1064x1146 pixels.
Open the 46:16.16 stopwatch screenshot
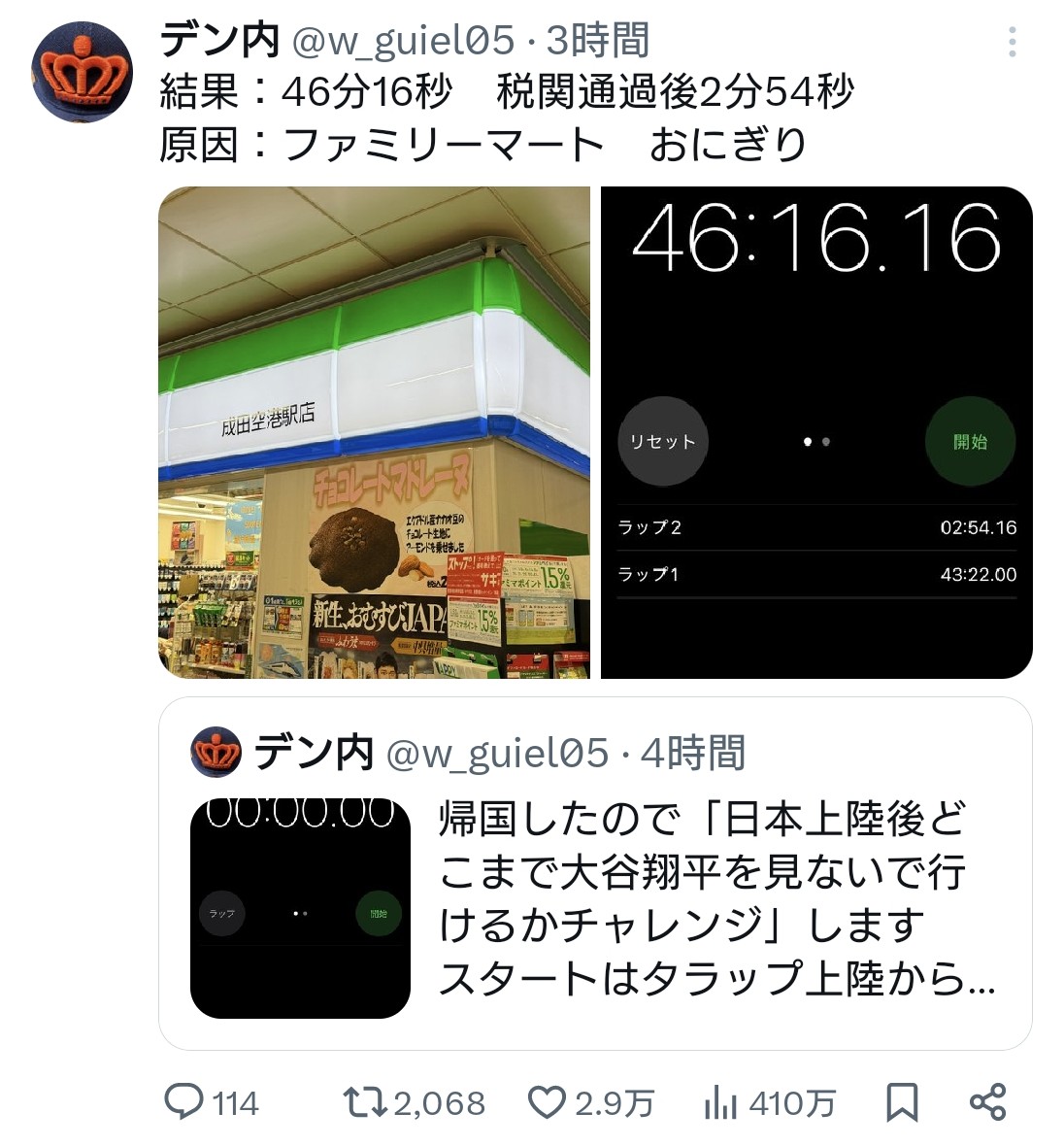pyautogui.click(x=816, y=432)
